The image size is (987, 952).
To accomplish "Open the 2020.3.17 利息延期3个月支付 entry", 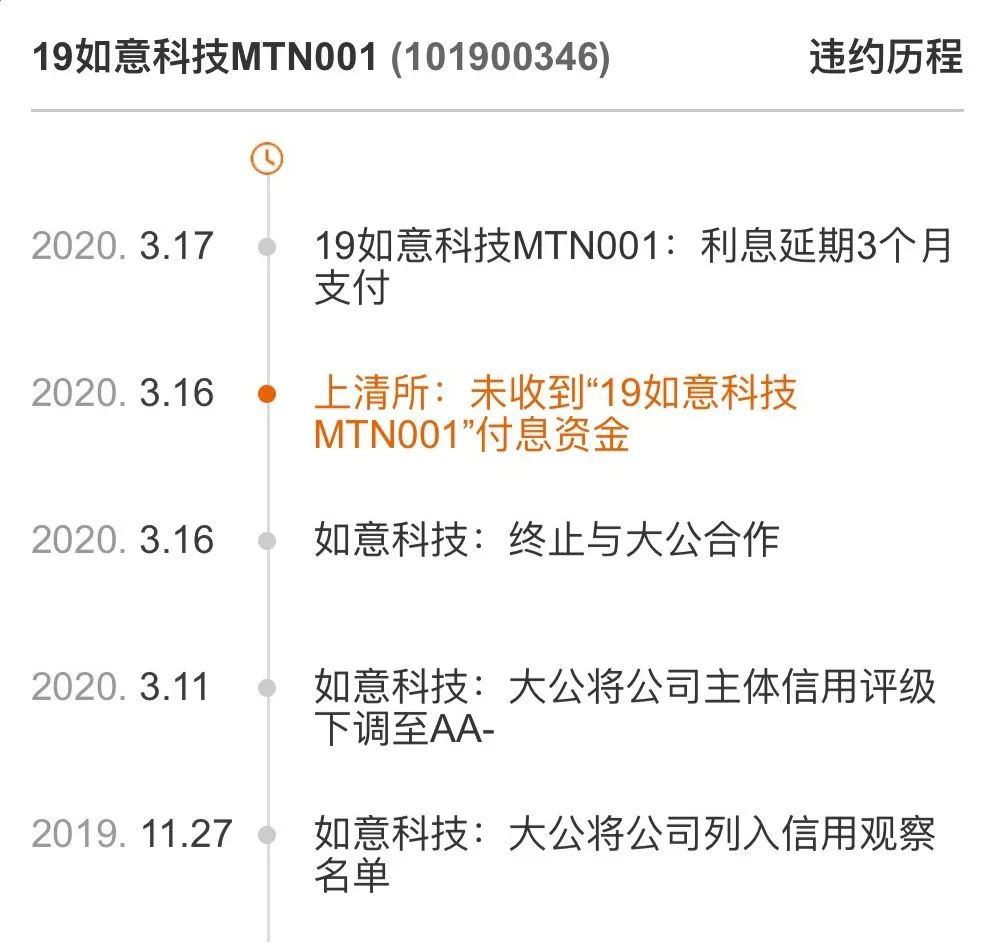I will pos(632,266).
